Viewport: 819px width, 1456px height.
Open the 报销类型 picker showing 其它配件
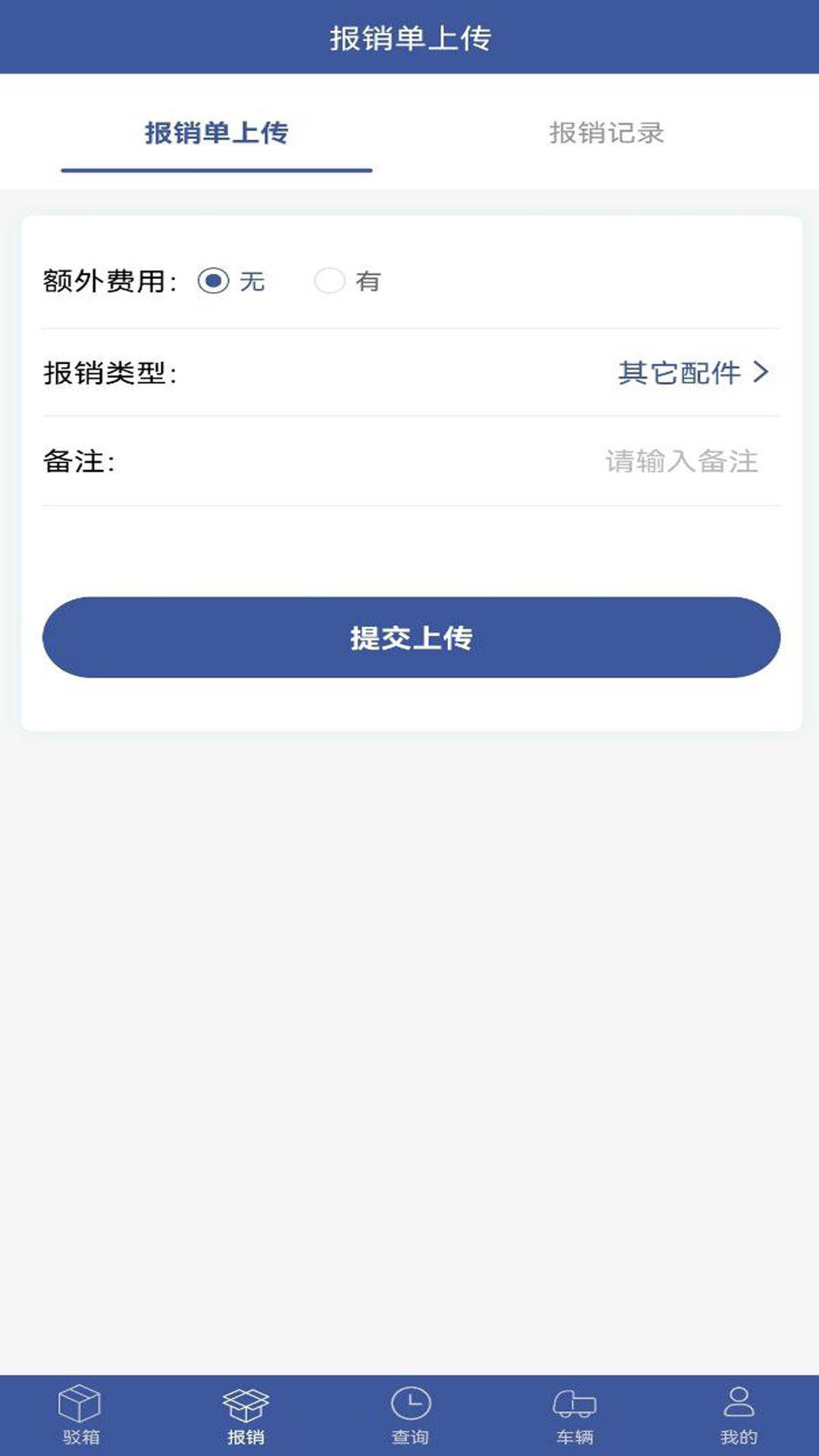coord(692,372)
